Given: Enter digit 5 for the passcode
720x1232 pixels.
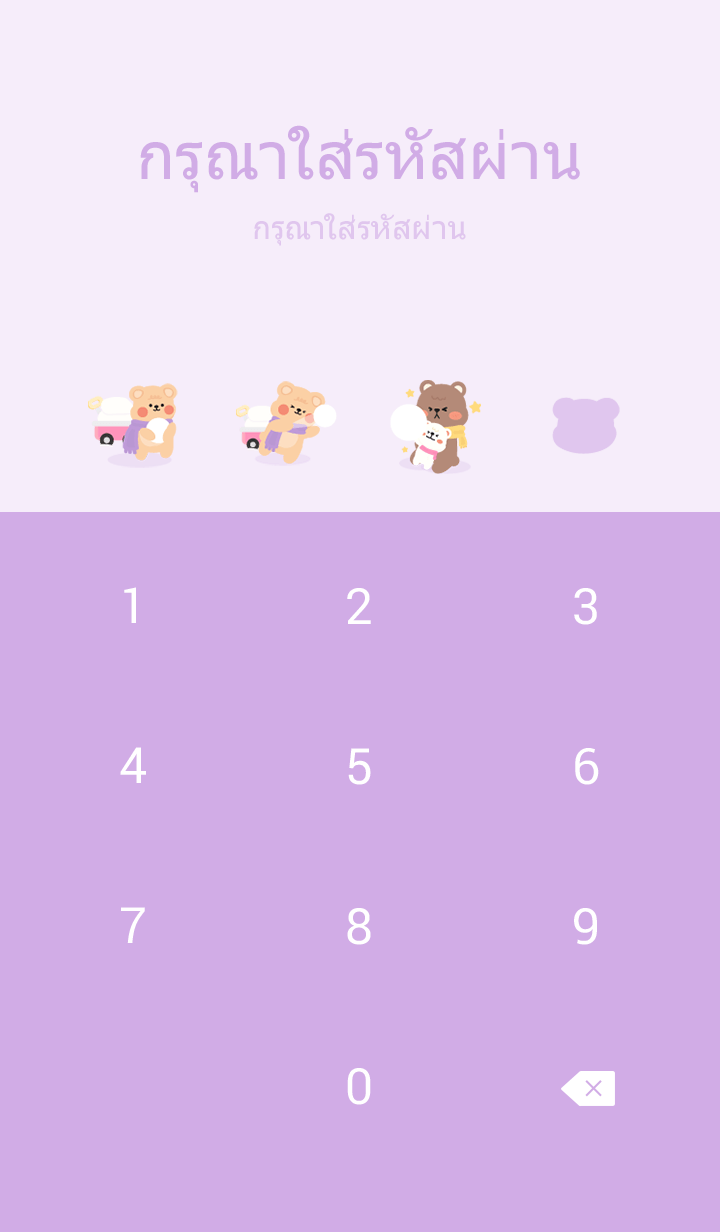Looking at the screenshot, I should click(x=359, y=767).
